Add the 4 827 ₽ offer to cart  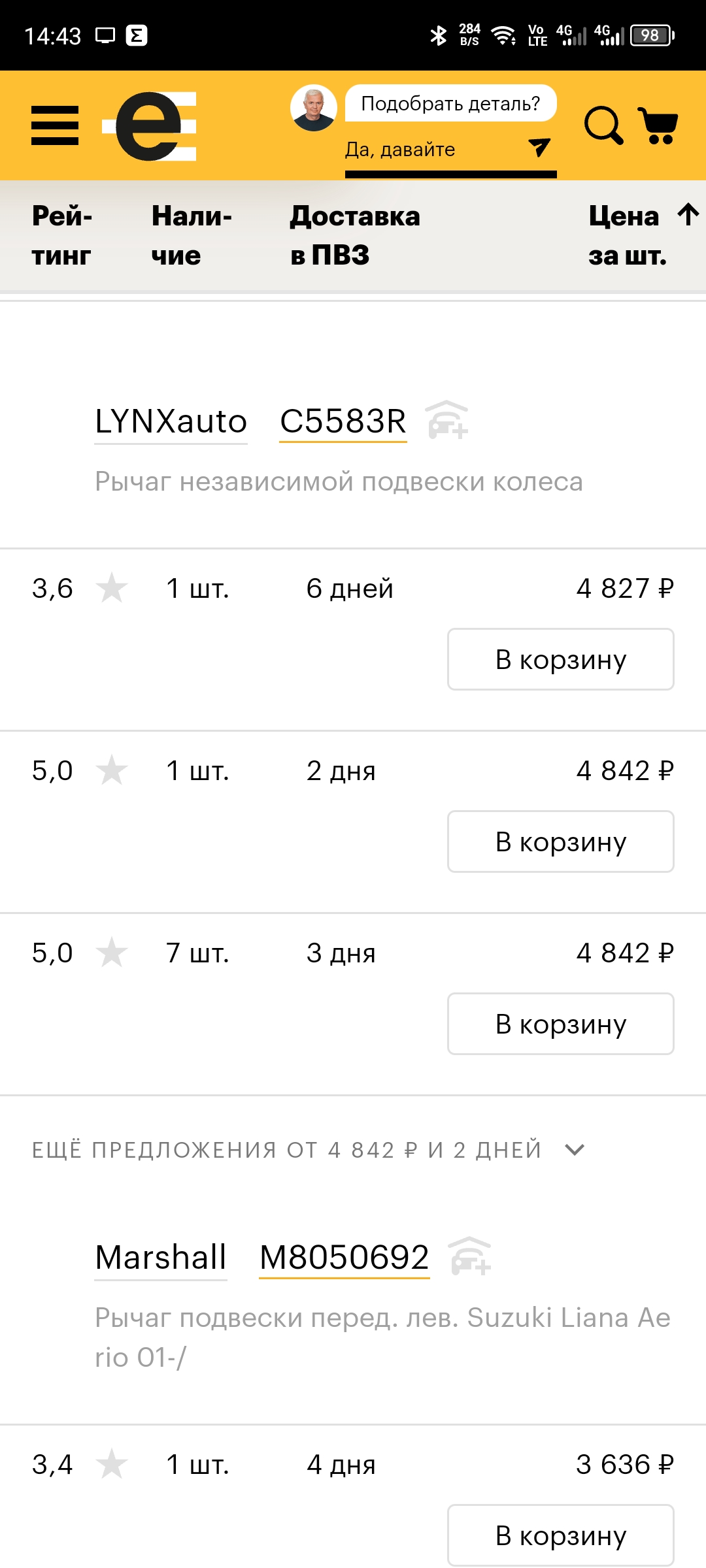pos(560,659)
